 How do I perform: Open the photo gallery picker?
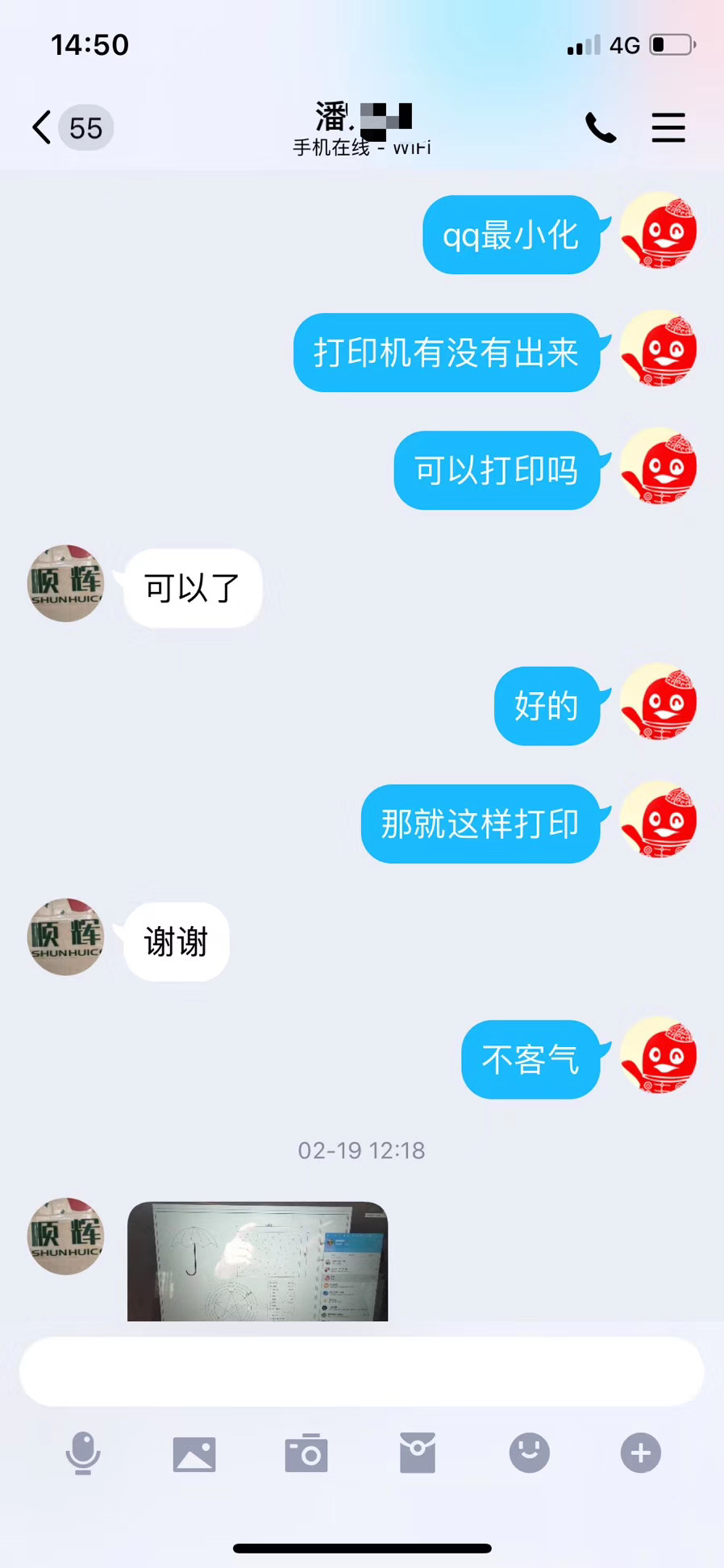pos(194,1453)
